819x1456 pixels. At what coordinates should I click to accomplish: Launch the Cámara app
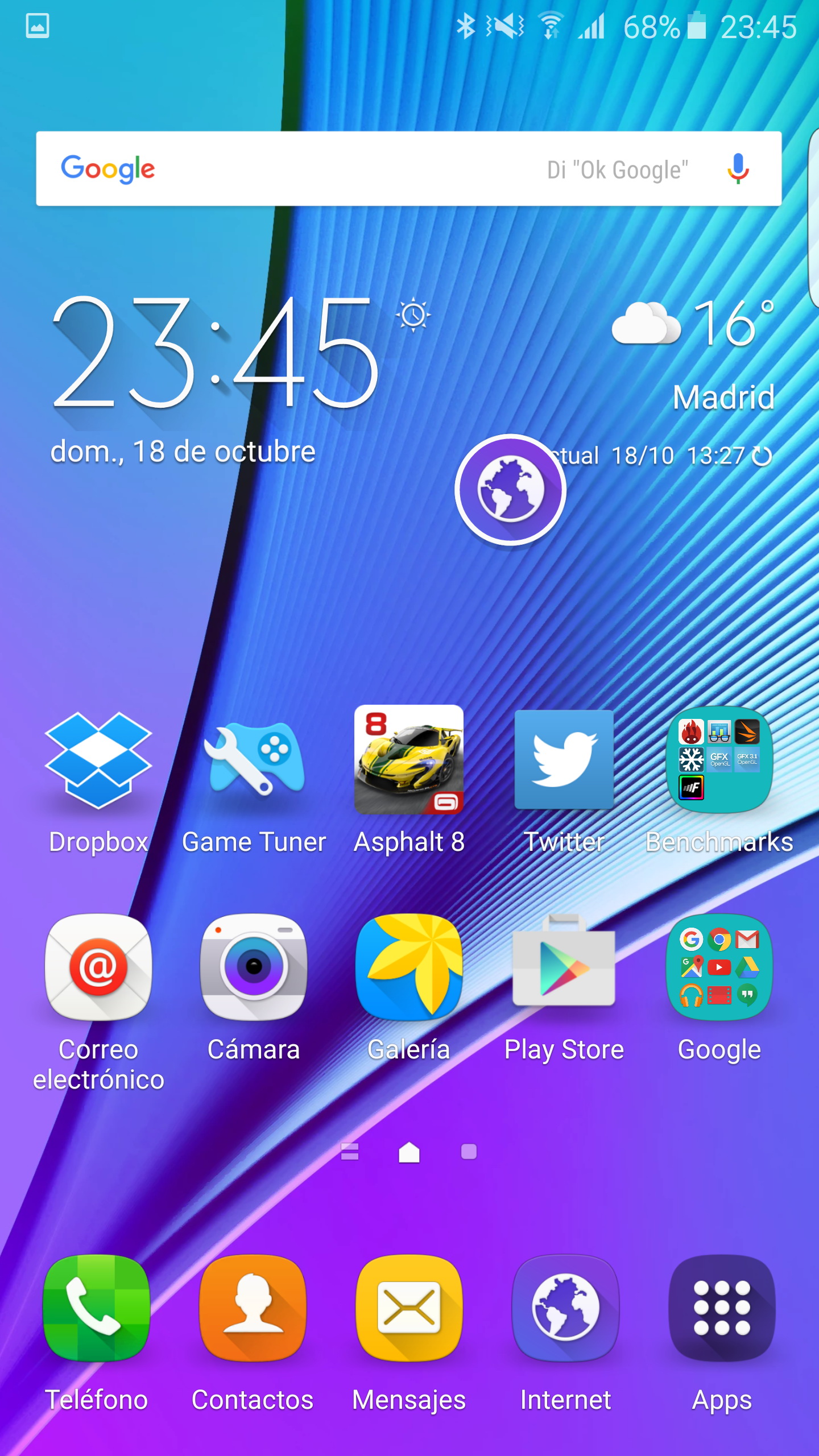254,967
